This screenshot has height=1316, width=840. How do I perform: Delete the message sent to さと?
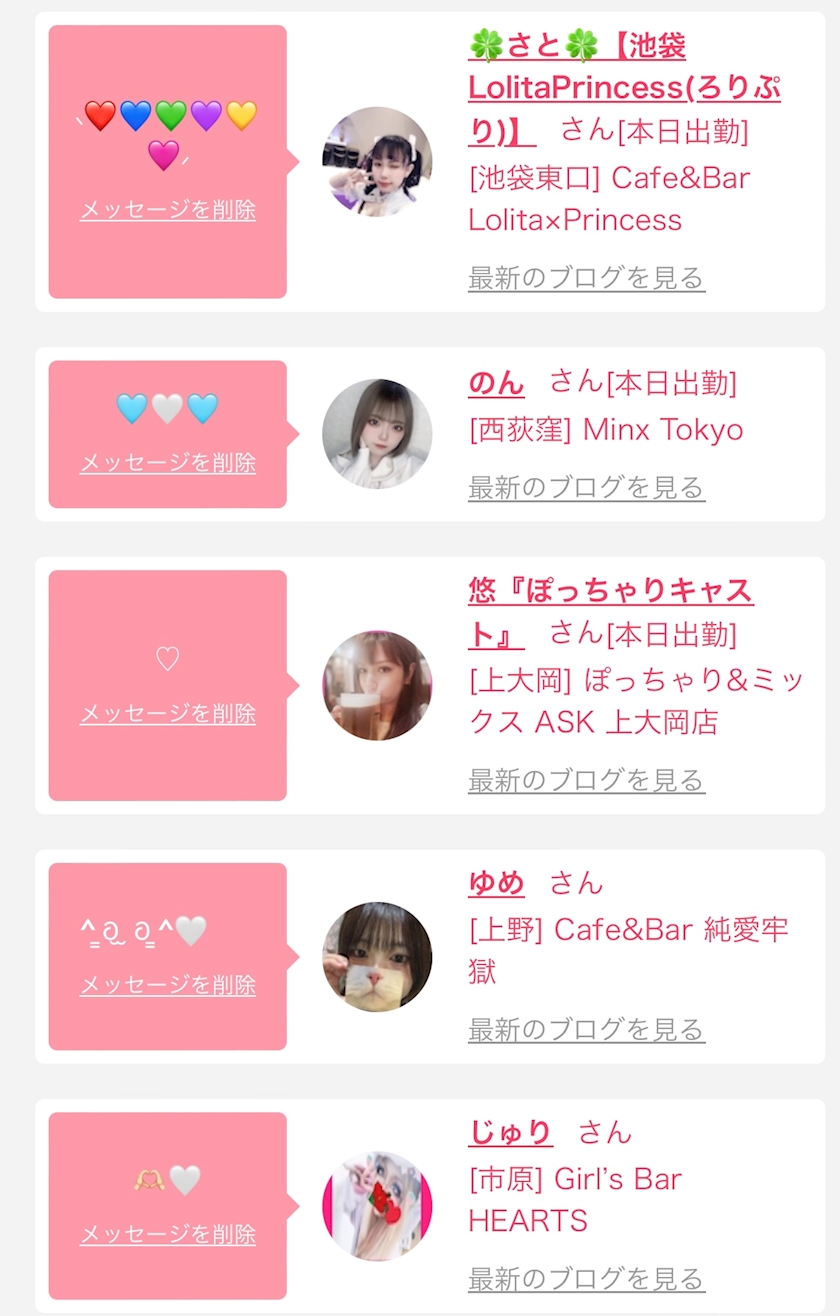[168, 210]
